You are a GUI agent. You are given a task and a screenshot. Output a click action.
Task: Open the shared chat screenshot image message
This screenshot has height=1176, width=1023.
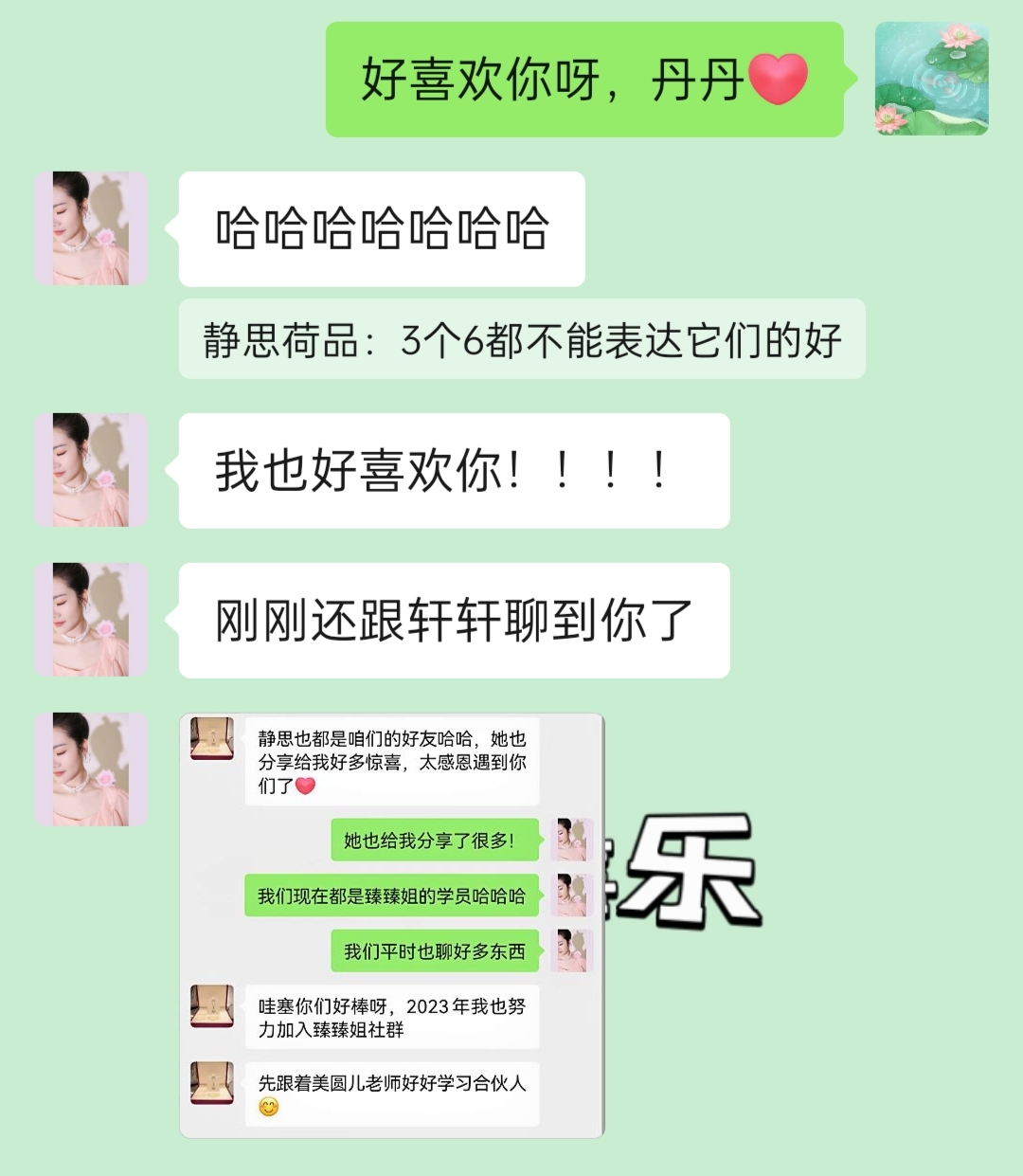coord(391,925)
